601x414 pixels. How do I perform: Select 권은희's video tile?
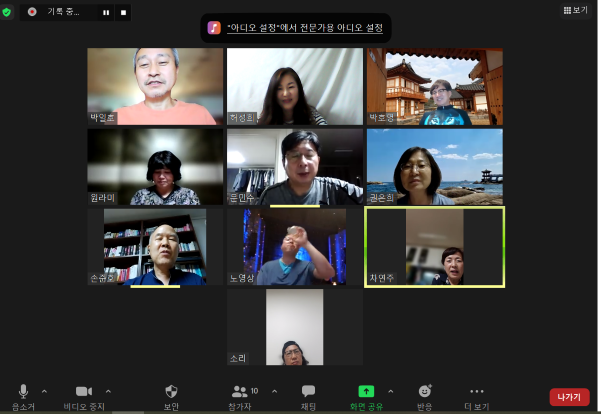pyautogui.click(x=434, y=166)
